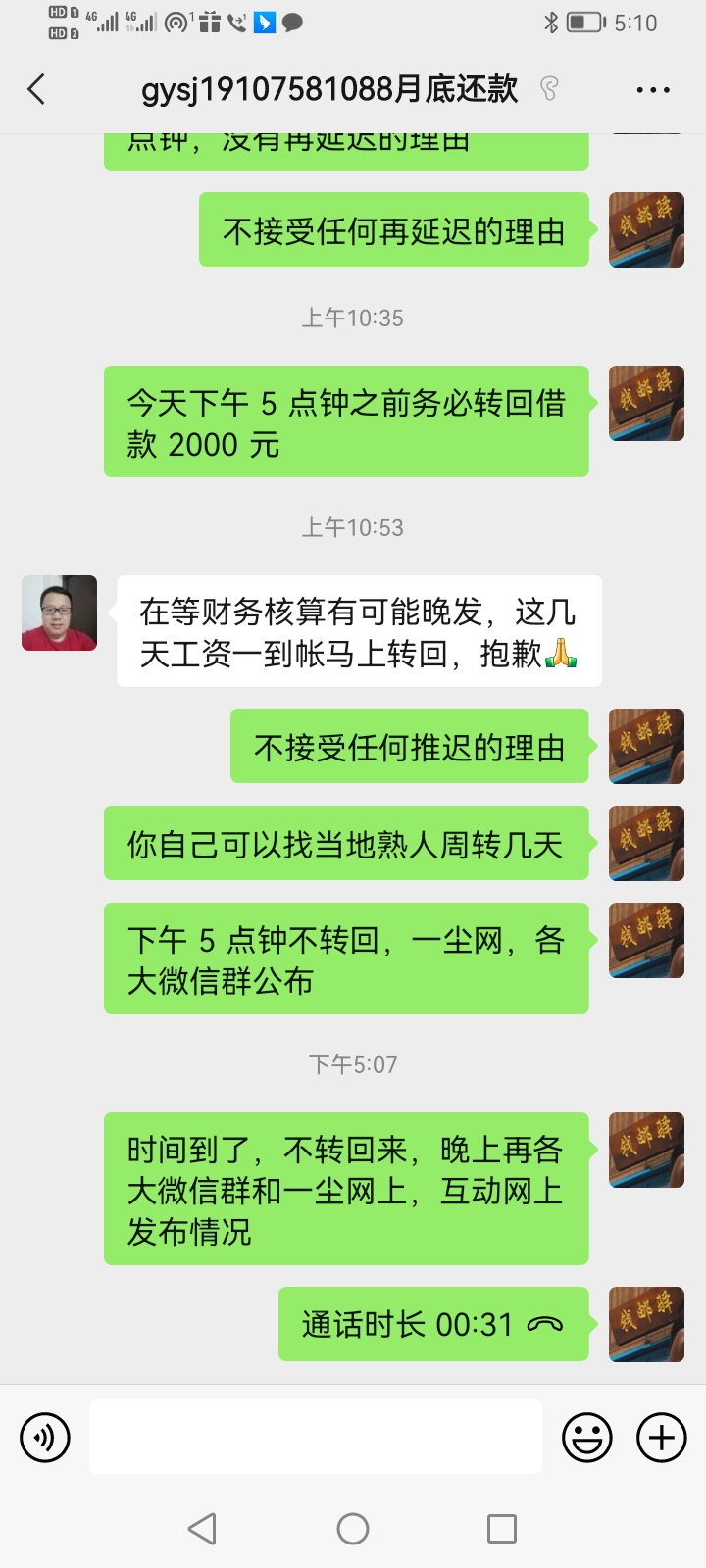Open the chat's three-dot overflow menu
This screenshot has width=706, height=1568.
click(653, 90)
